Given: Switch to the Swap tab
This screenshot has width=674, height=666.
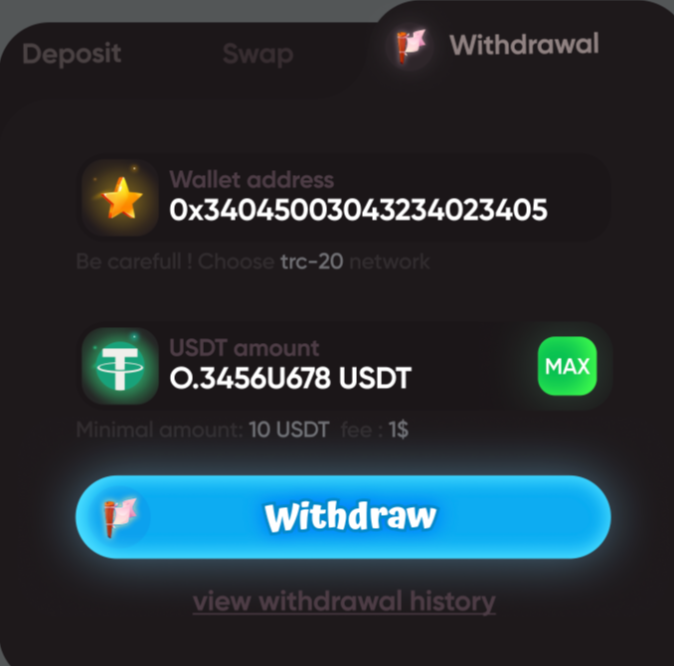Looking at the screenshot, I should coord(258,53).
